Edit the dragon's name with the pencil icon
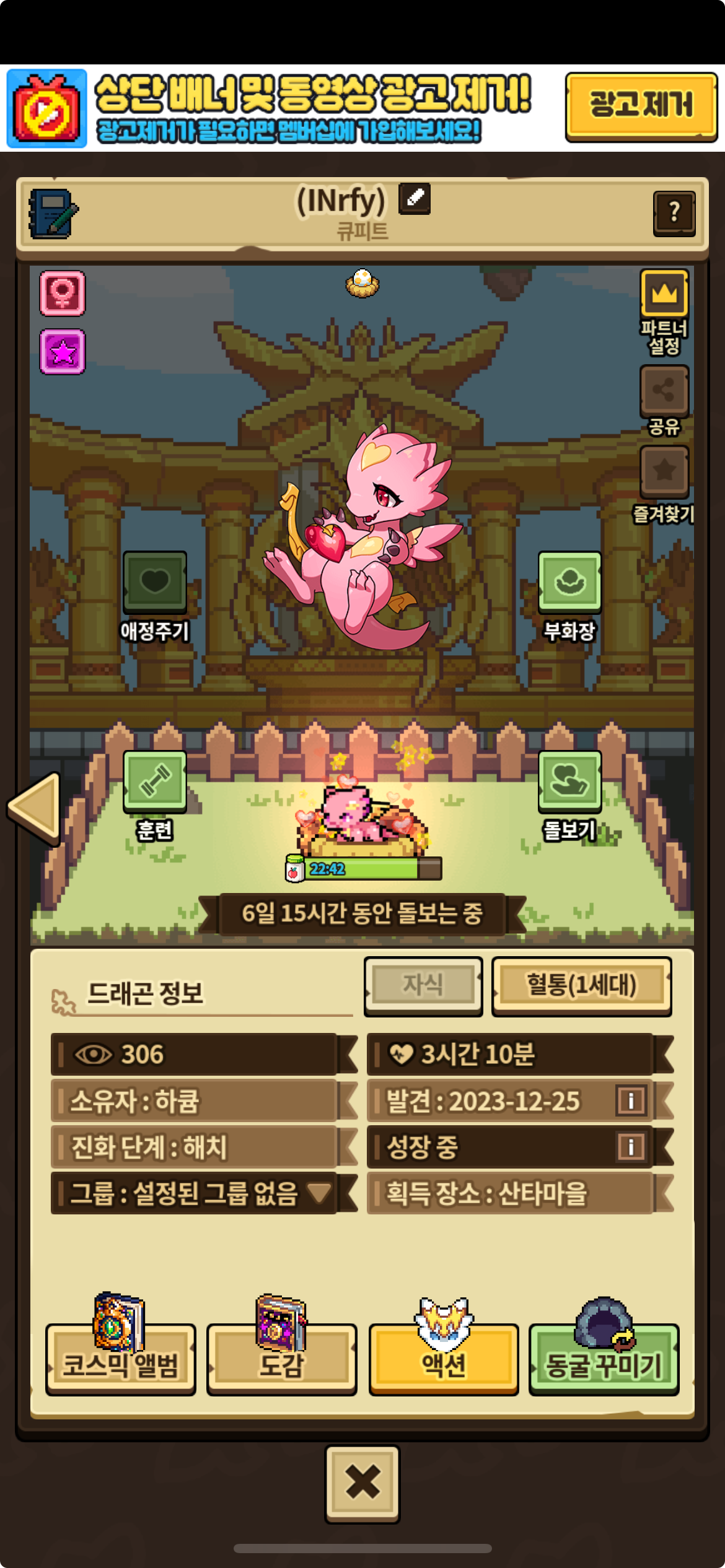This screenshot has width=725, height=1568. [x=414, y=199]
